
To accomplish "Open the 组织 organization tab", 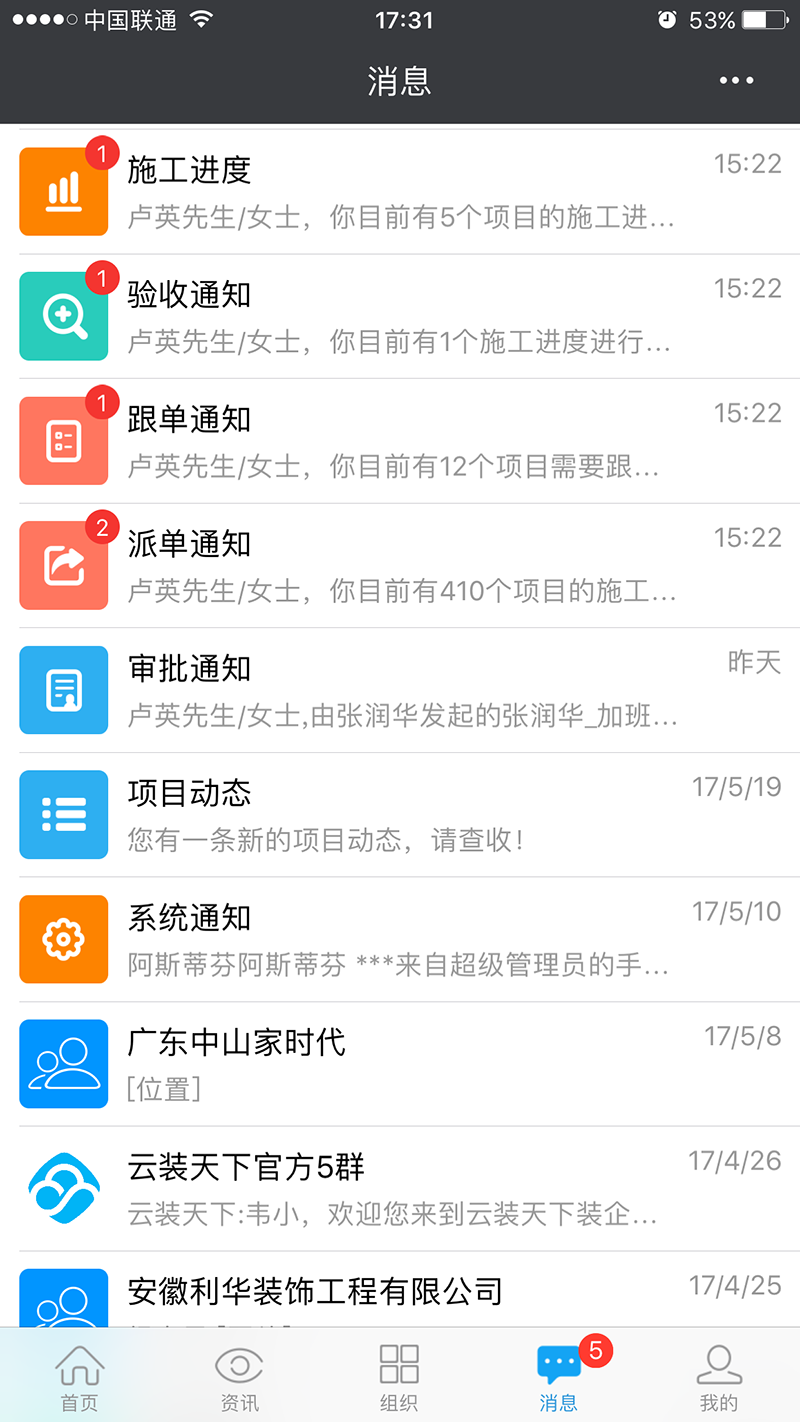I will (x=399, y=1375).
